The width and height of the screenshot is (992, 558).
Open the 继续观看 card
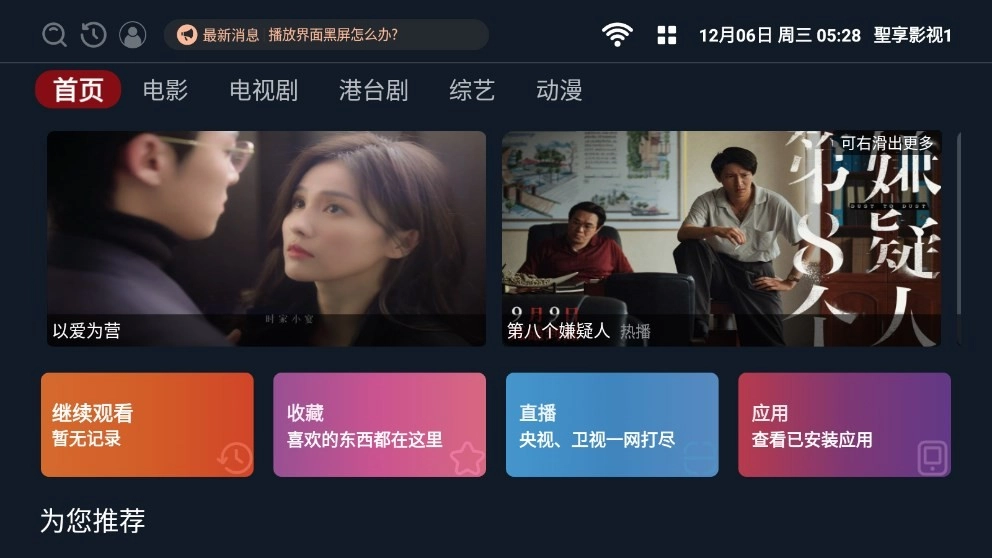(x=147, y=425)
